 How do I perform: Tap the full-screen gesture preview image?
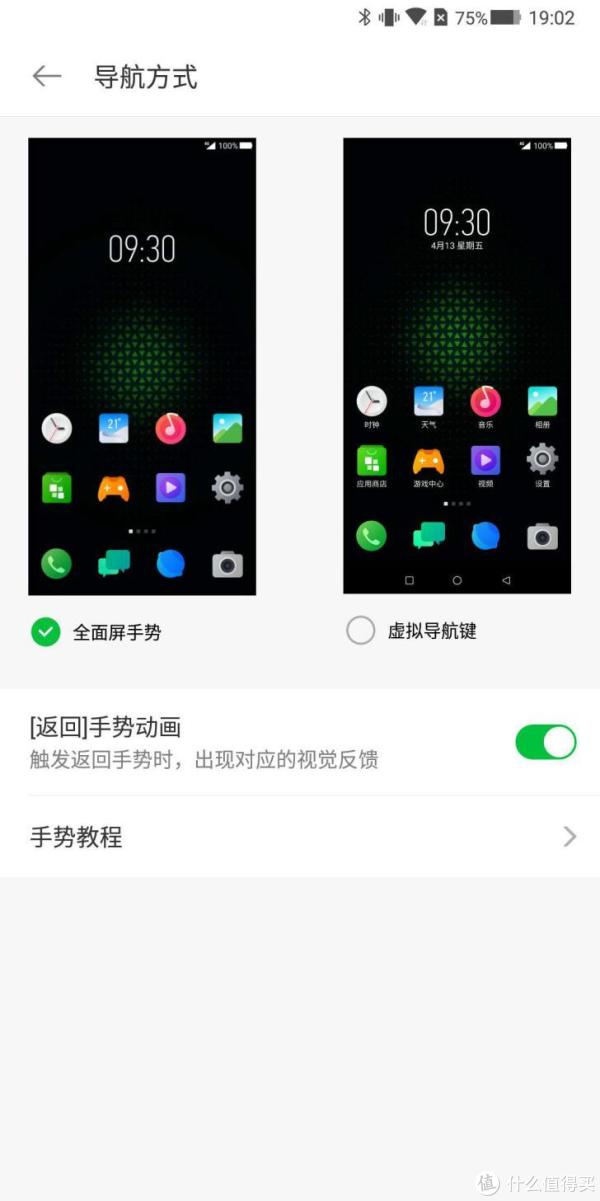click(142, 366)
